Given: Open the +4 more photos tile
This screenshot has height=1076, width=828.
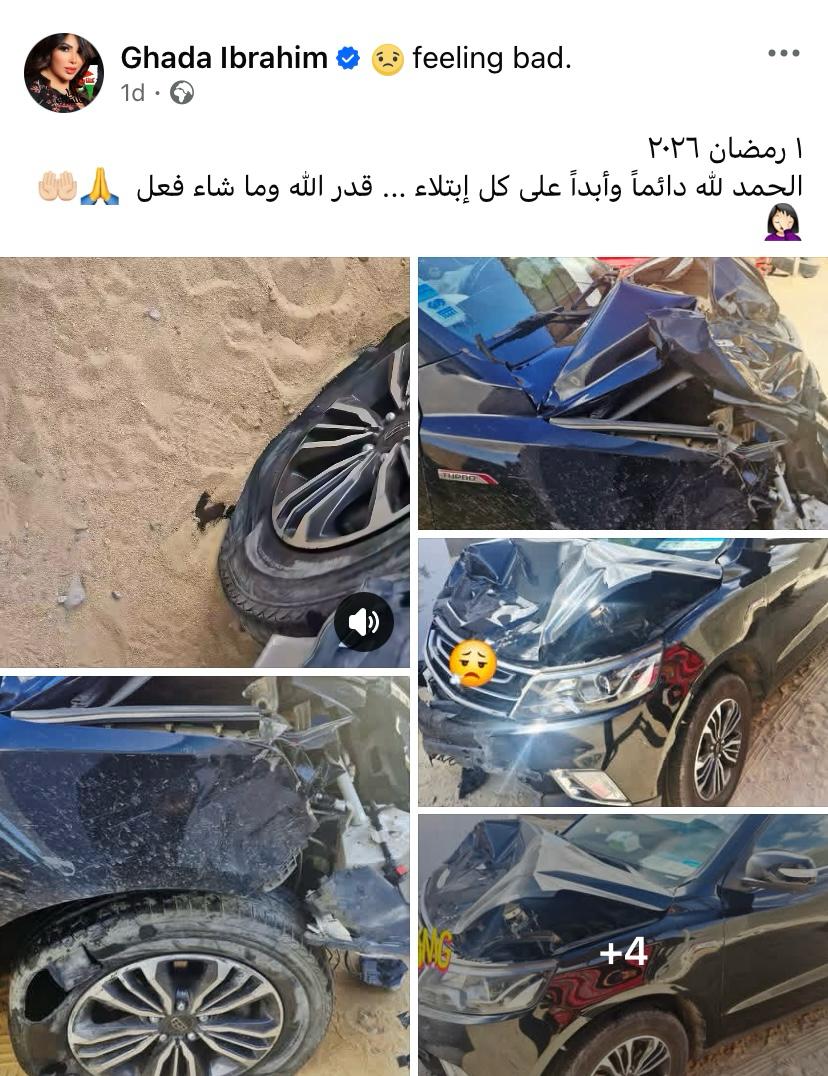Looking at the screenshot, I should [x=622, y=945].
